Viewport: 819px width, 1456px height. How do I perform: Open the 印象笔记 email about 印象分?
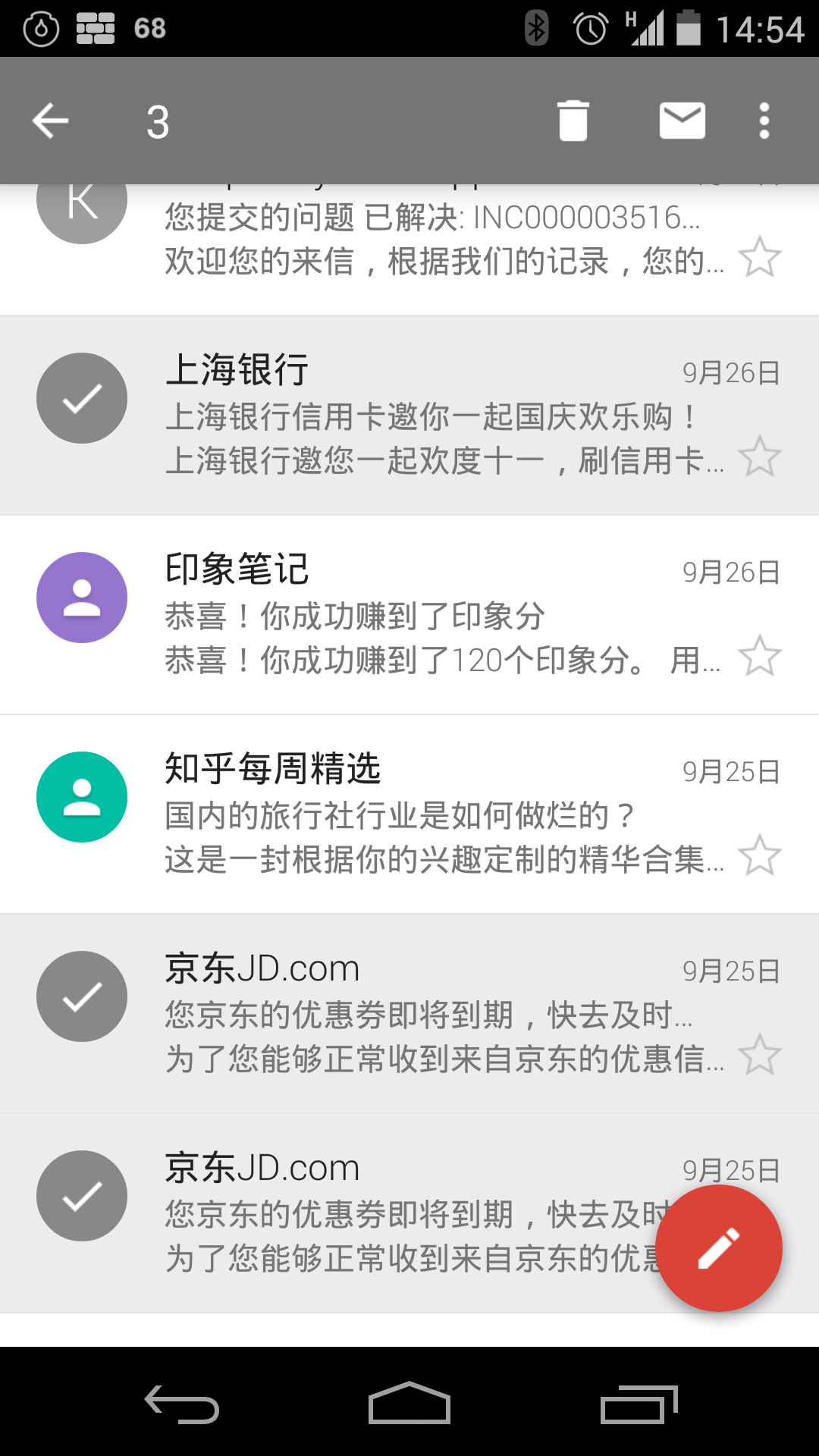coord(409,615)
